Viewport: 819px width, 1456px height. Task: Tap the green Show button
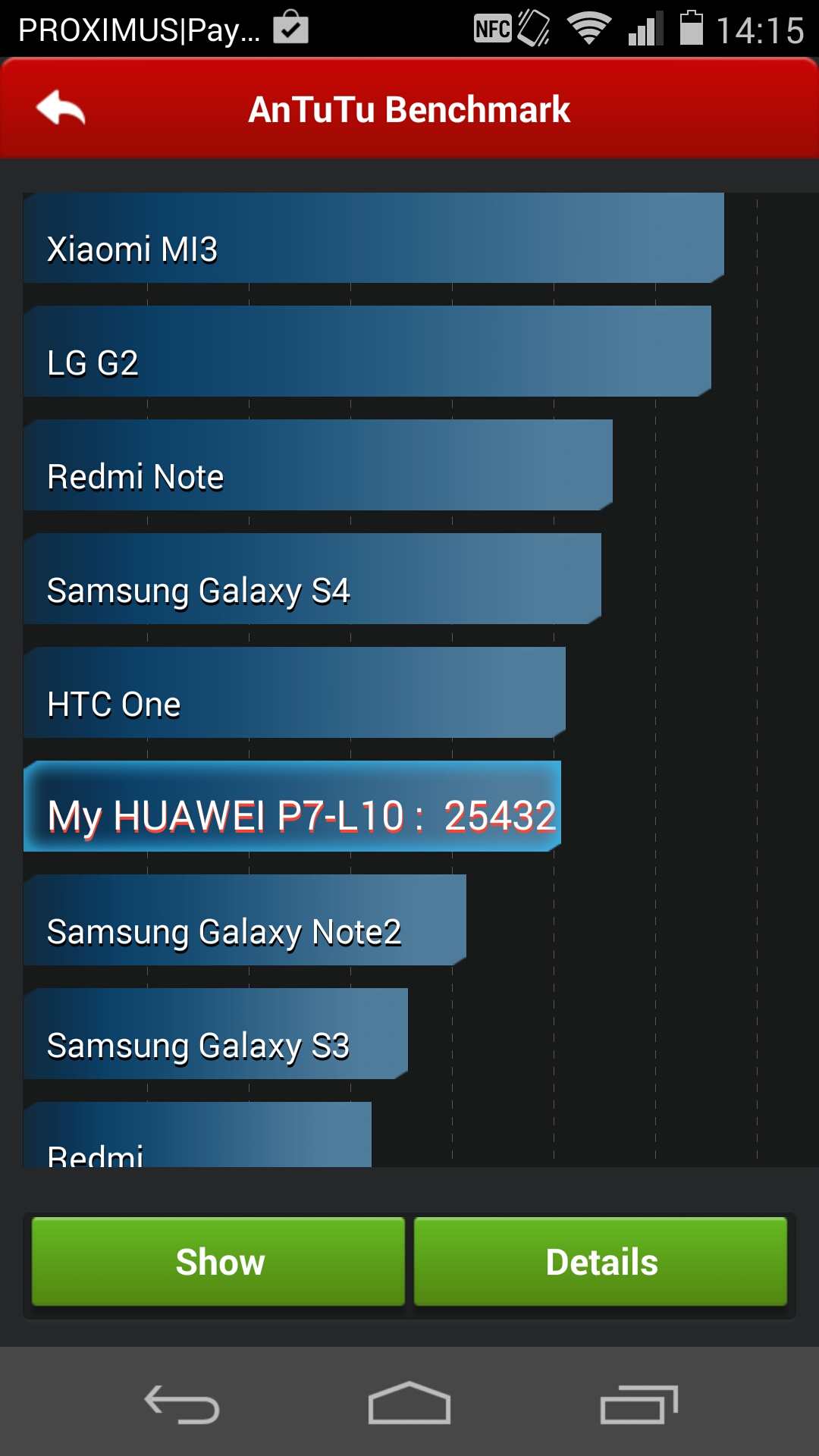[218, 1262]
